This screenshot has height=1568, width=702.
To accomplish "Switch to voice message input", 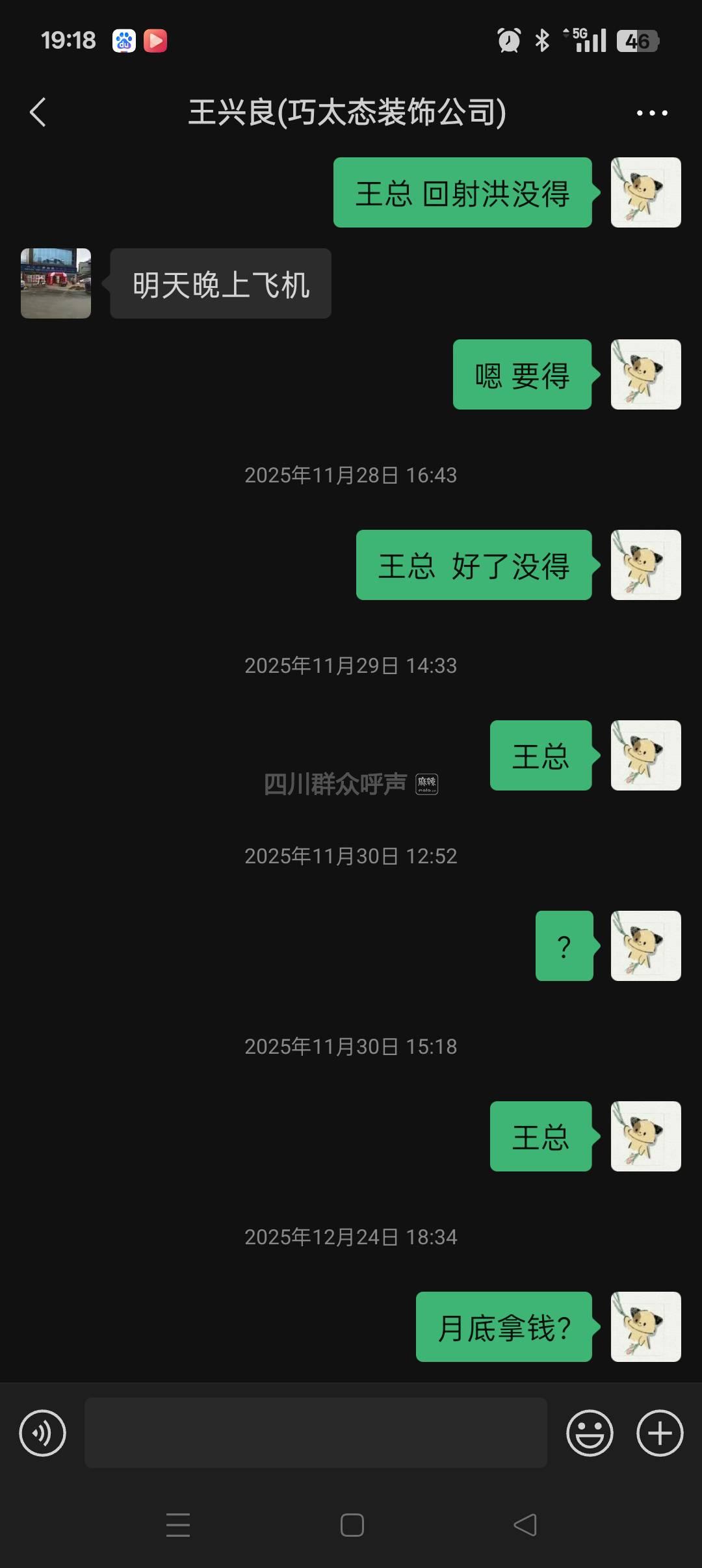I will tap(43, 1433).
